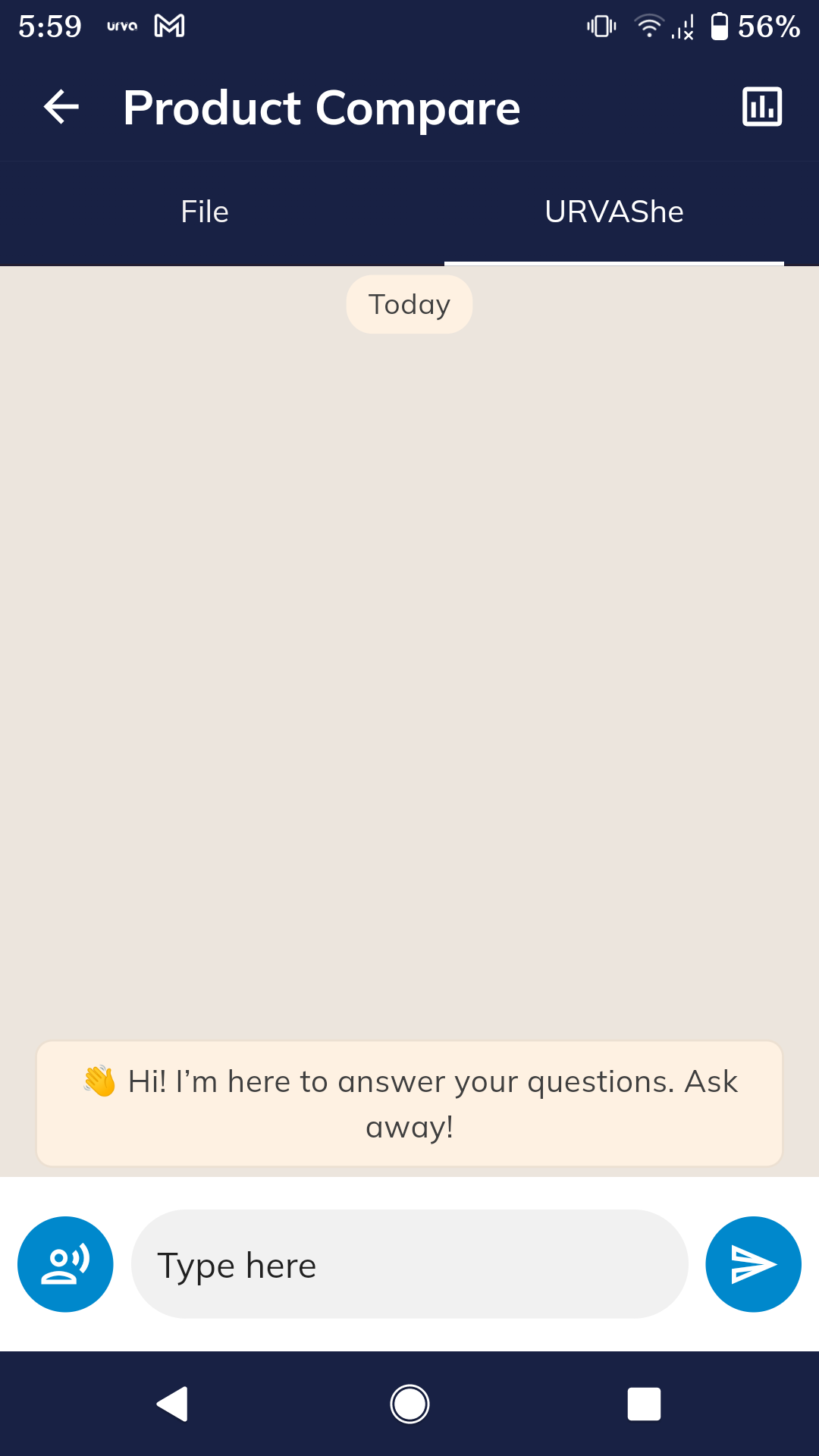Send the message with the arrow button
The width and height of the screenshot is (819, 1456).
coord(753,1264)
